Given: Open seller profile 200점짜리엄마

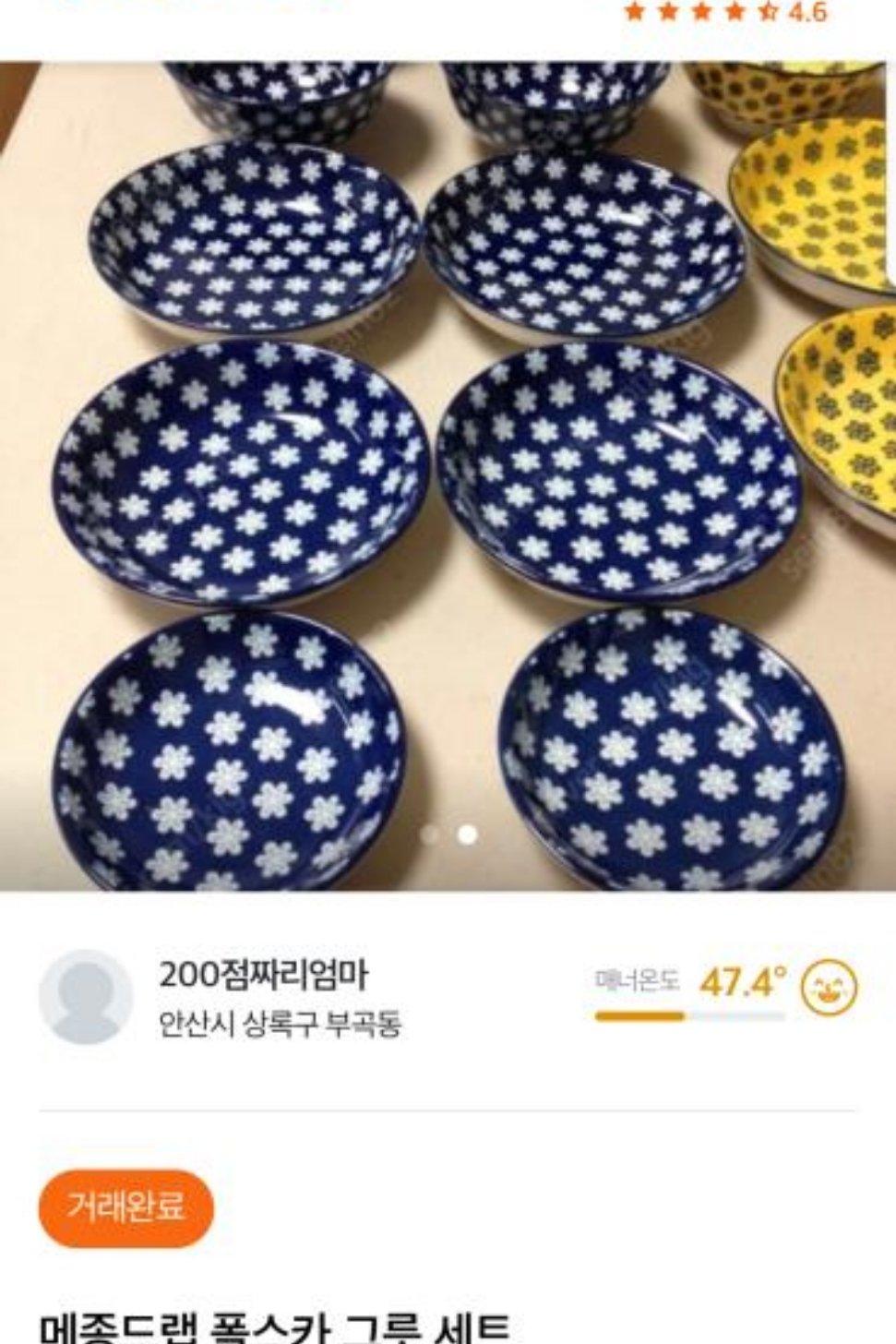Looking at the screenshot, I should [x=264, y=975].
